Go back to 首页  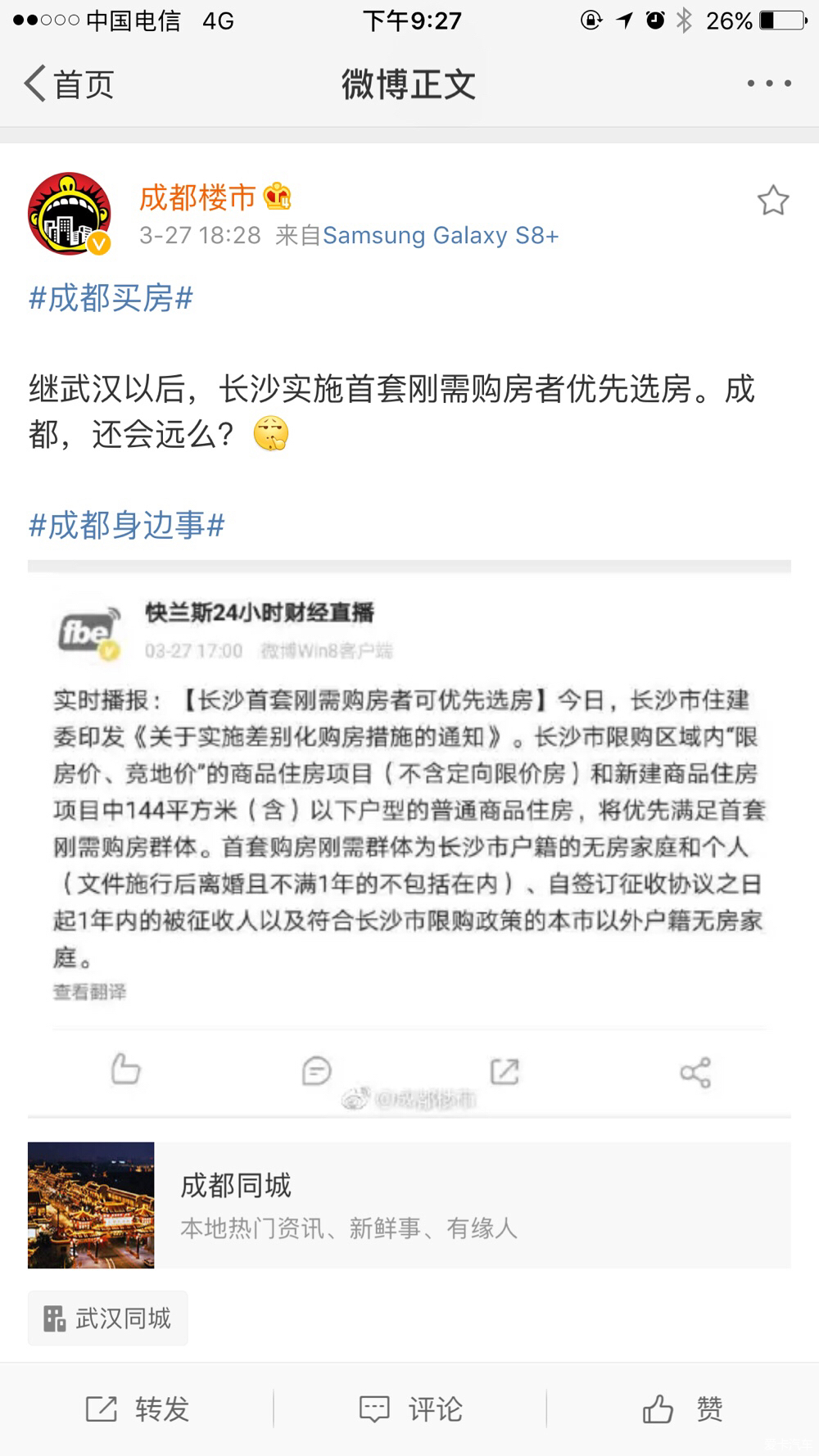(x=68, y=84)
